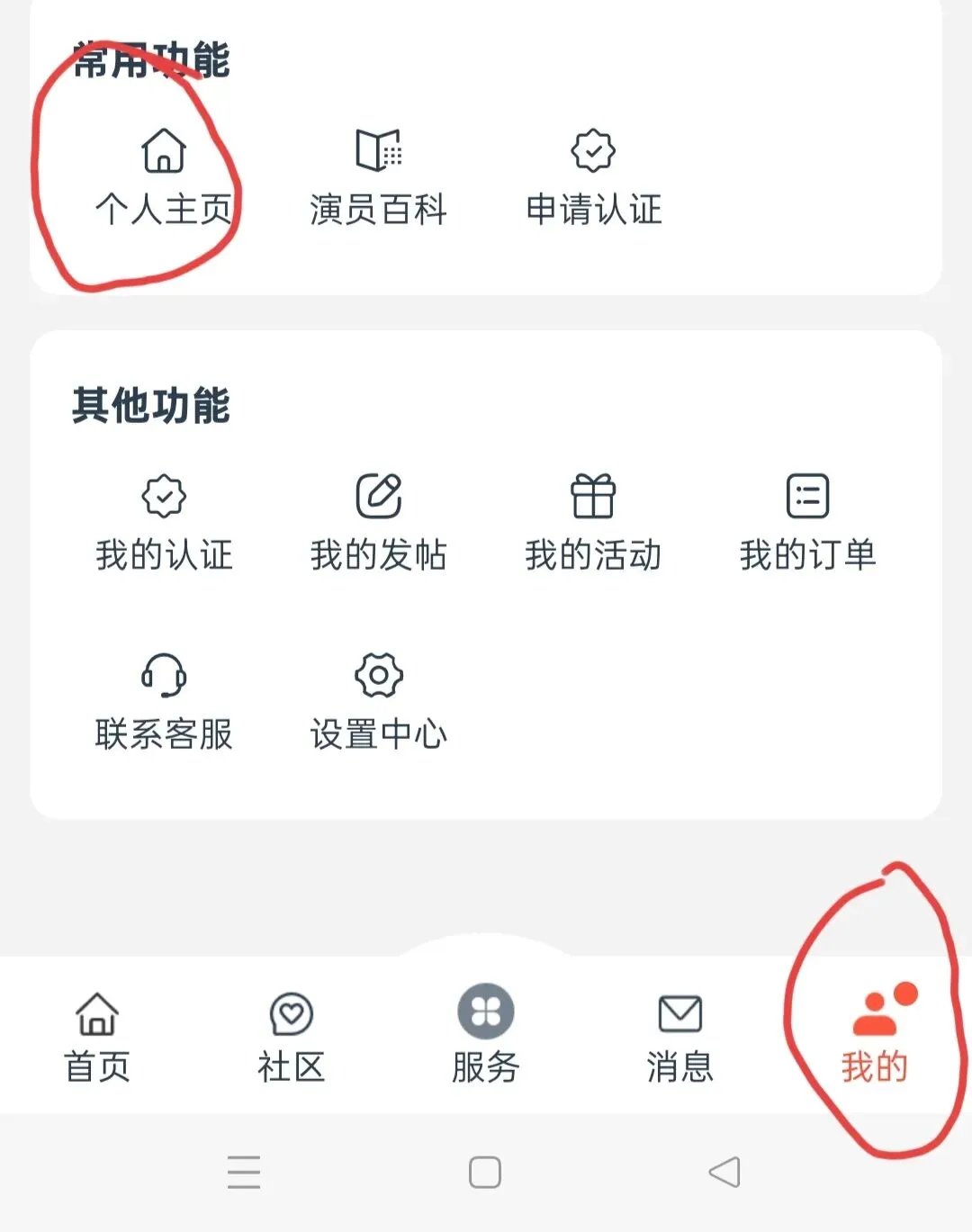Viewport: 972px width, 1232px height.
Task: Contact support via 联系客服
Action: click(164, 702)
